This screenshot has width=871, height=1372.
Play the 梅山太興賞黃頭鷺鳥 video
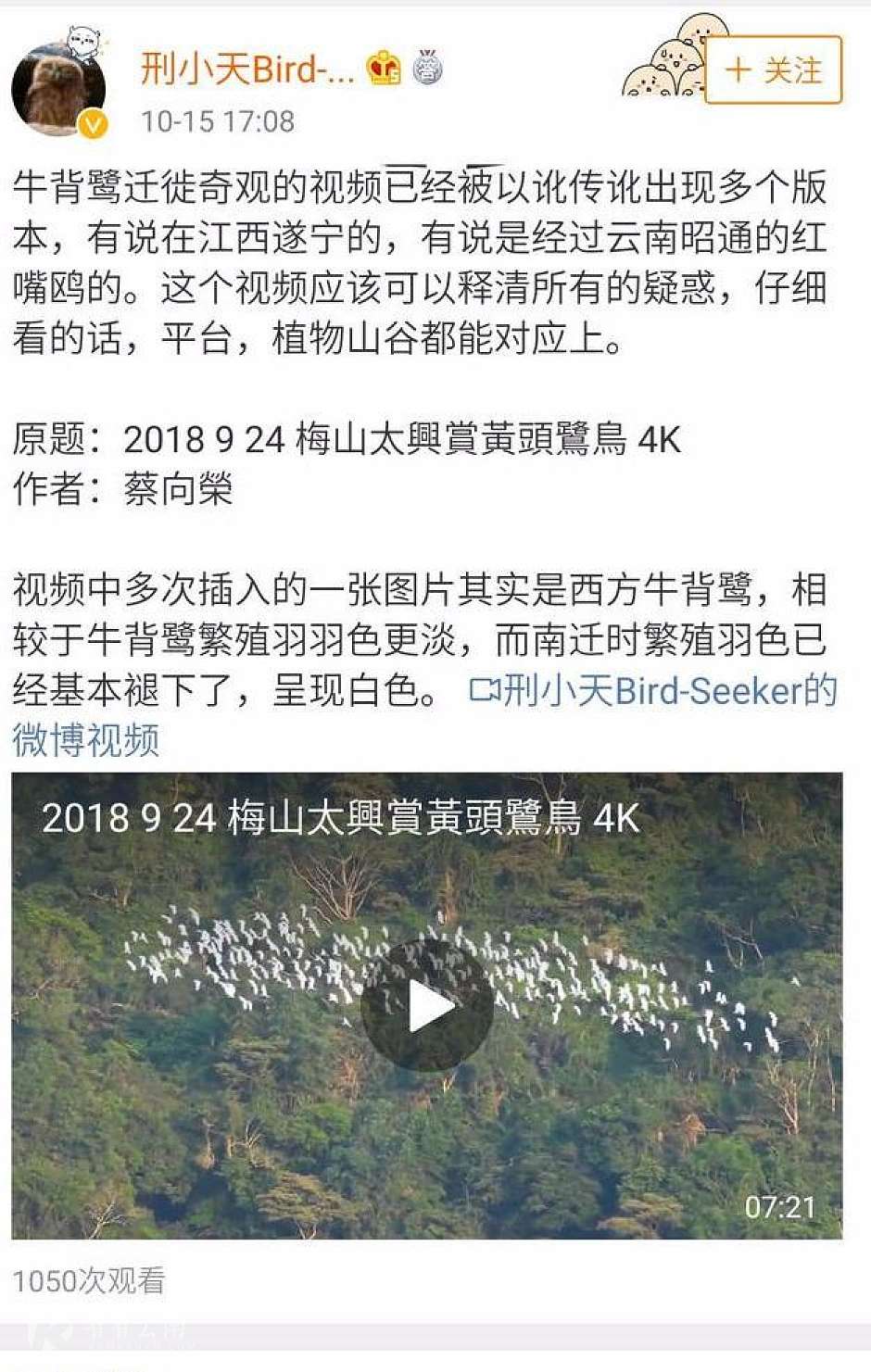click(427, 1006)
